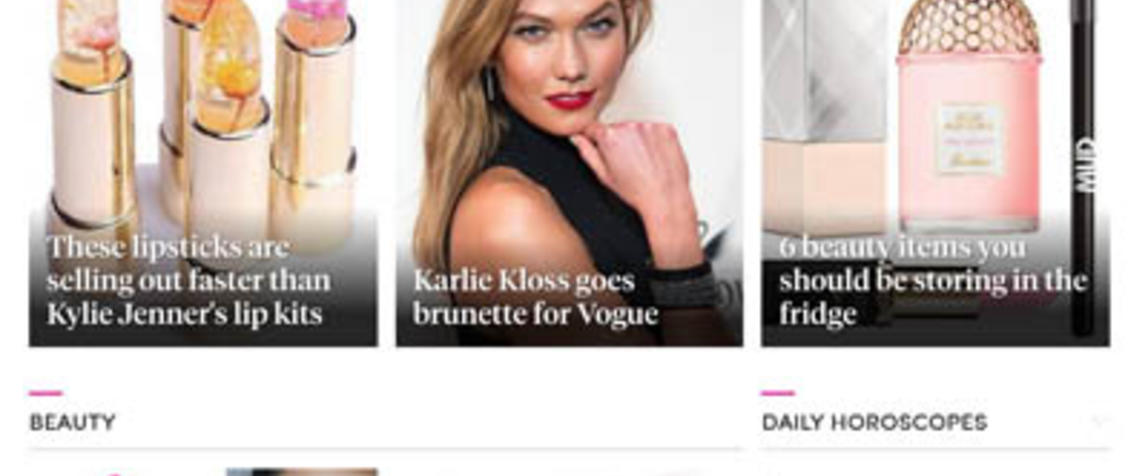Open the lipsticks selling out article
The width and height of the screenshot is (1148, 476).
pyautogui.click(x=188, y=281)
